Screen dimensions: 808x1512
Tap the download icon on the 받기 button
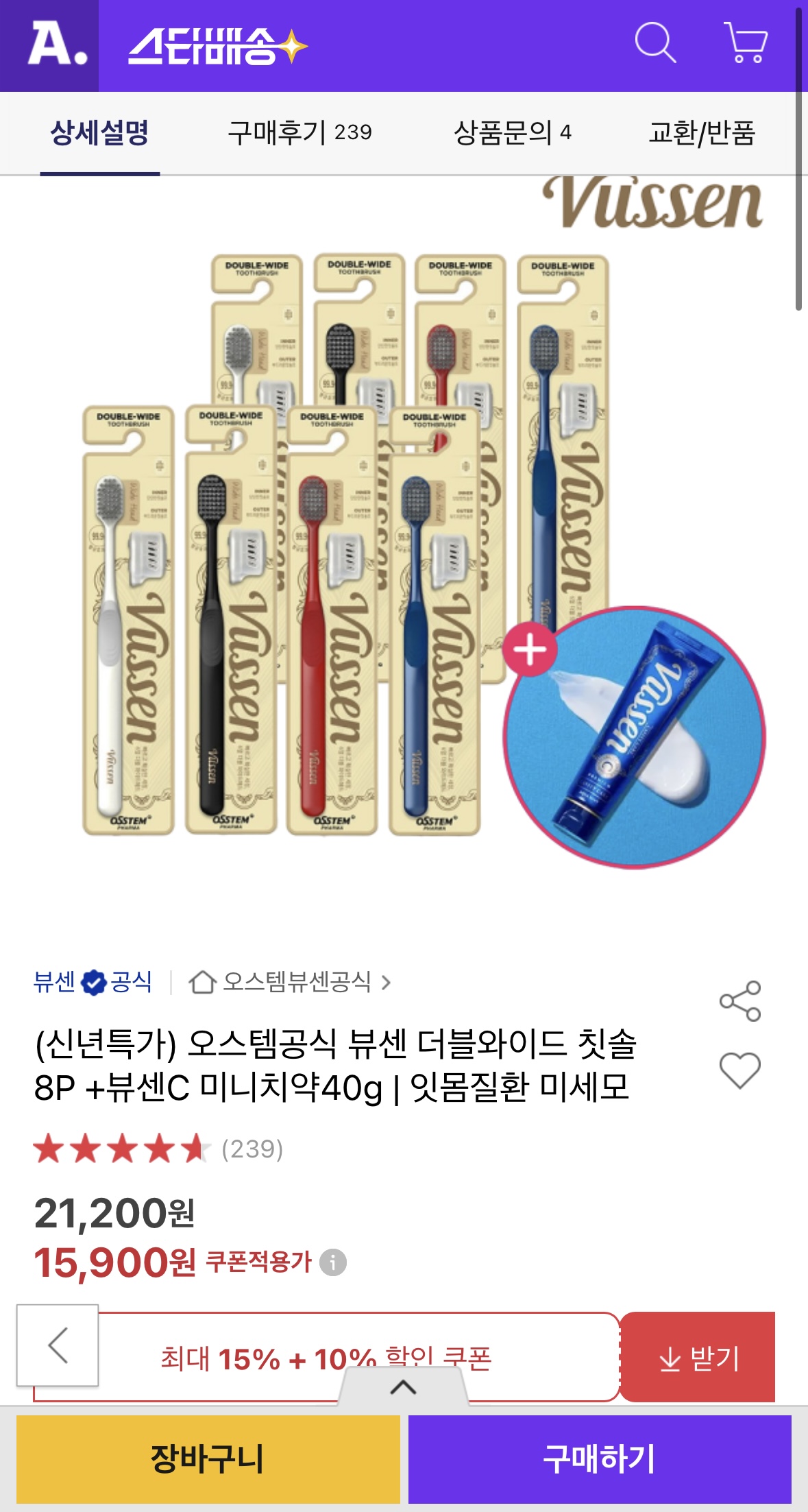pos(670,1358)
